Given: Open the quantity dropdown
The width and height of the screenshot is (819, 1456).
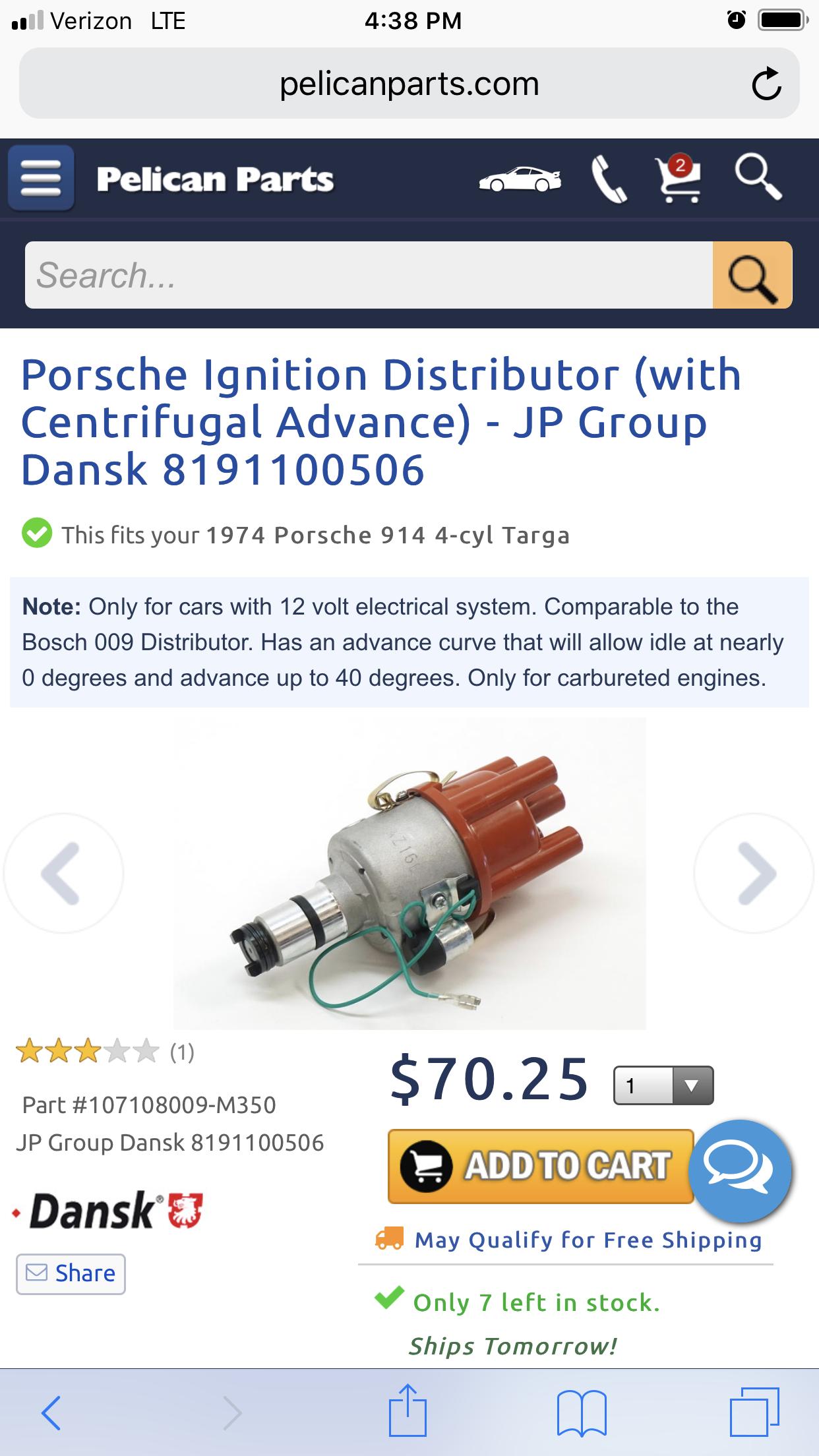Looking at the screenshot, I should (x=663, y=1085).
